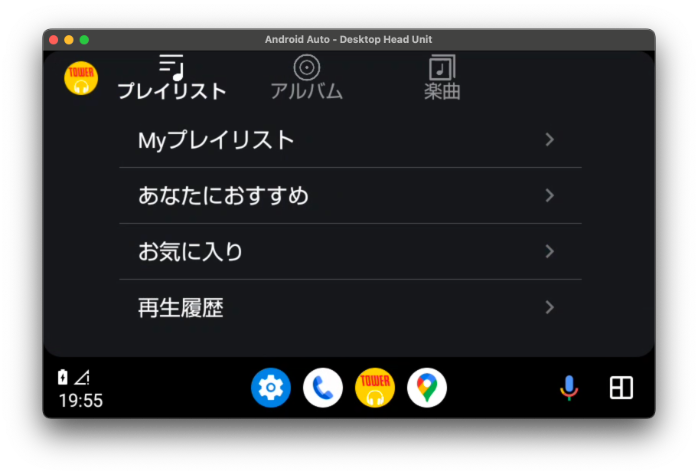This screenshot has width=698, height=475.
Task: Toggle the split-screen dashboard layout
Action: (621, 388)
